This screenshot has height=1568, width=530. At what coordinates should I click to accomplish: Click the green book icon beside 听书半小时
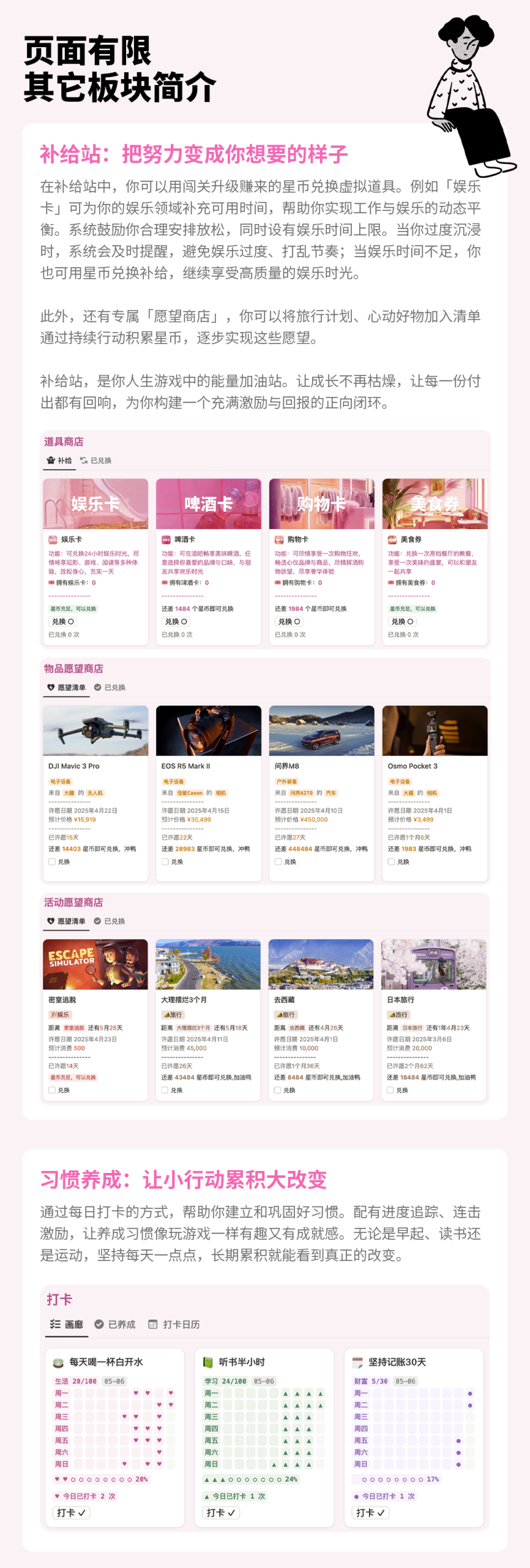click(x=208, y=1361)
